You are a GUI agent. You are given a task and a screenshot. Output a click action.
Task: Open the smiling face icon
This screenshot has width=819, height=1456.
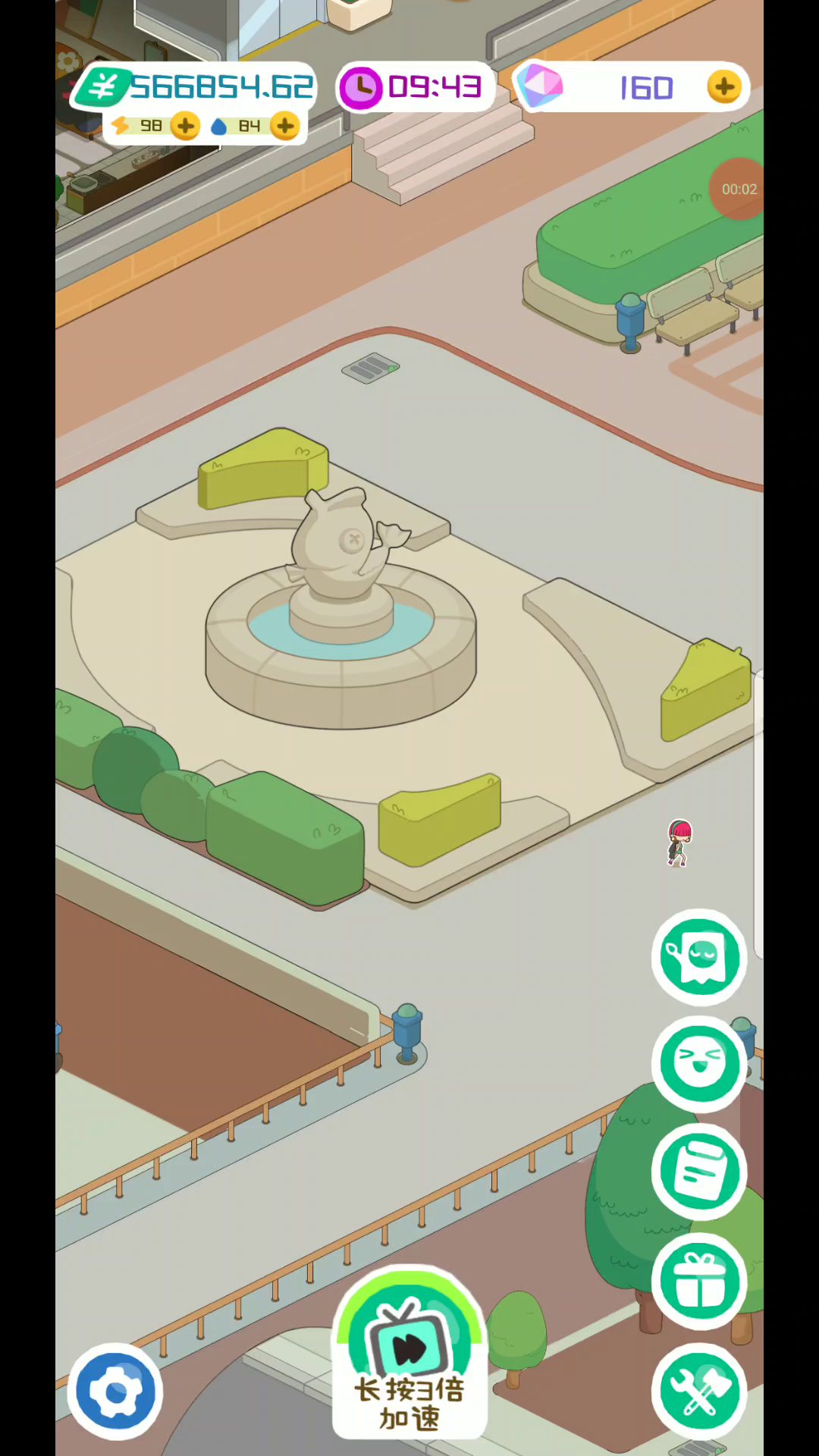click(x=699, y=1064)
